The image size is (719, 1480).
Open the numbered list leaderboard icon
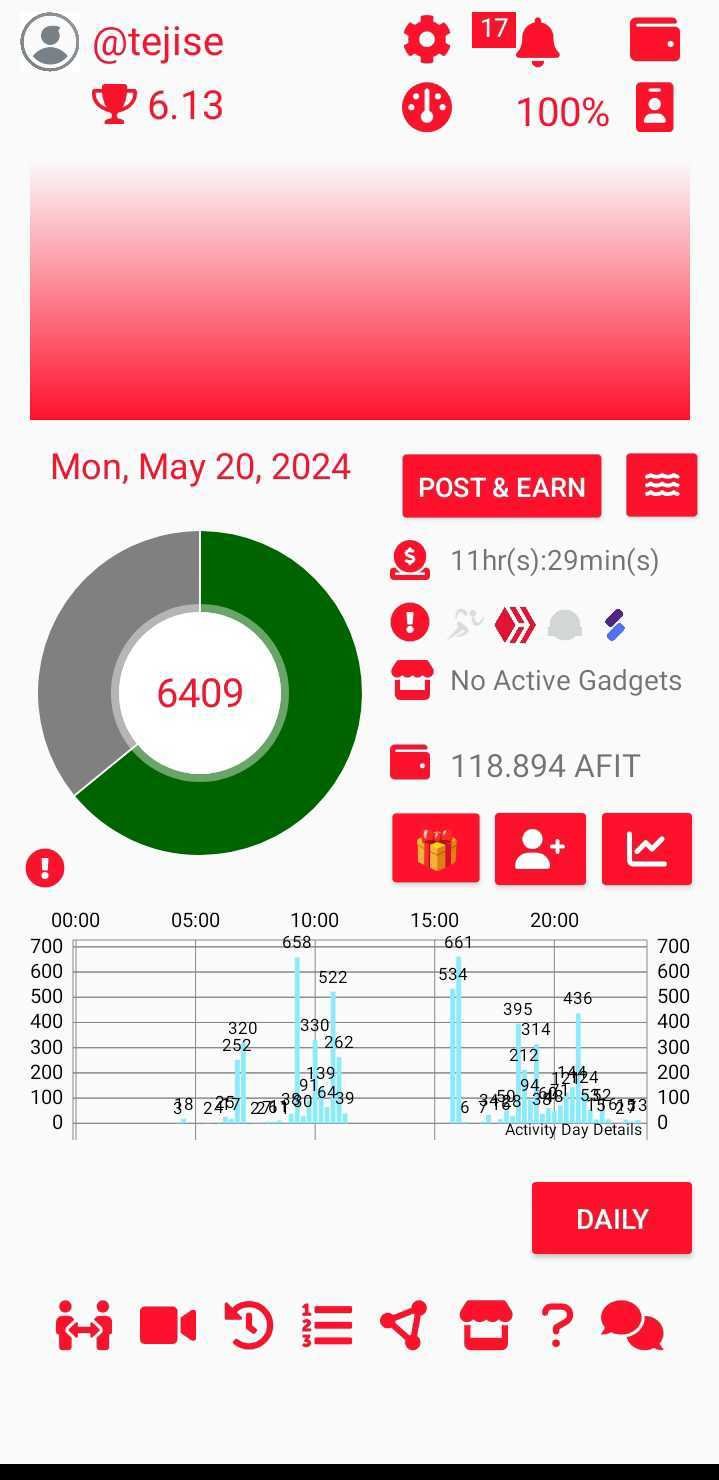(327, 1326)
